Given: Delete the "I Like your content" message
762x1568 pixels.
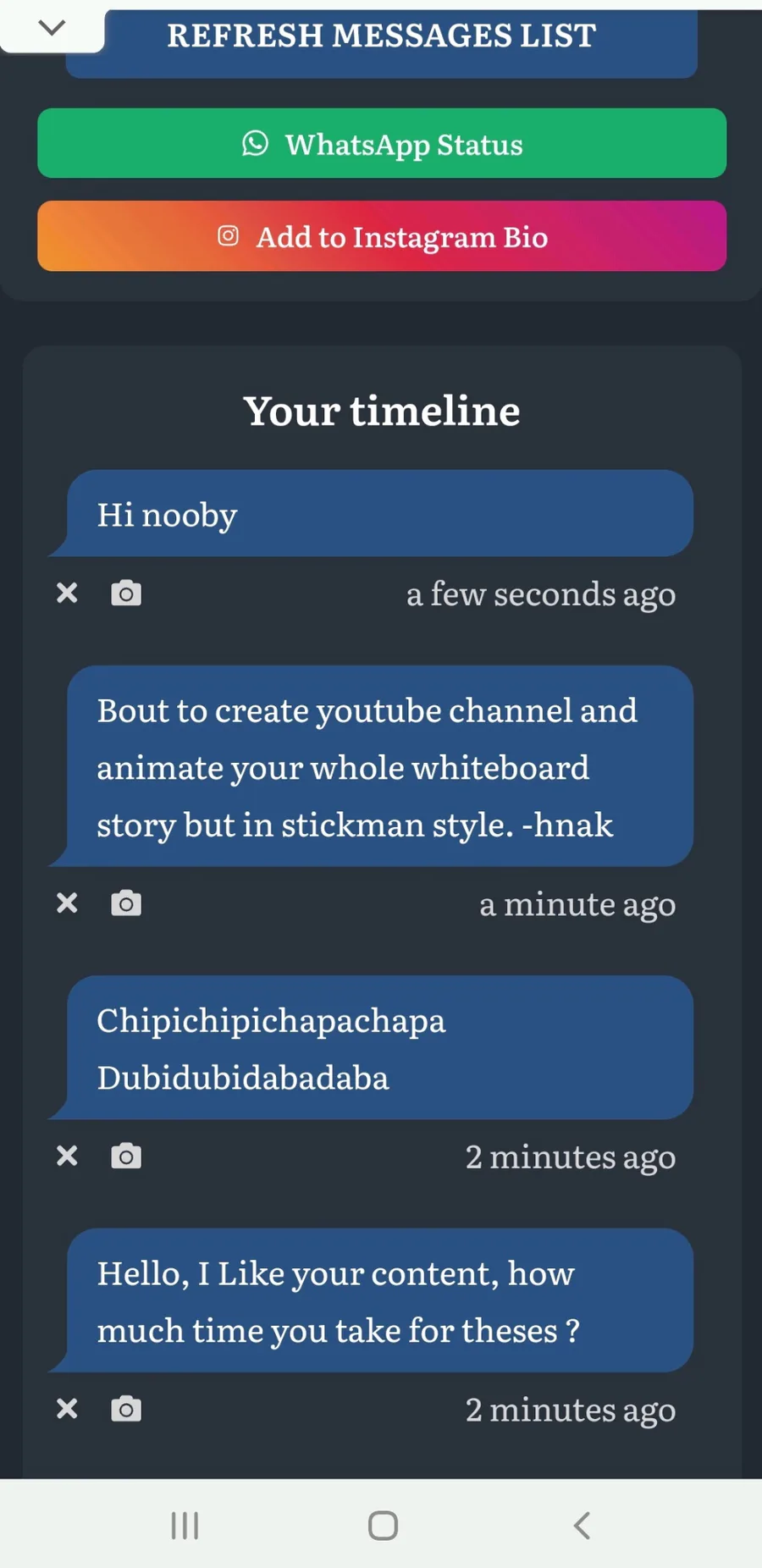Looking at the screenshot, I should coord(67,1409).
